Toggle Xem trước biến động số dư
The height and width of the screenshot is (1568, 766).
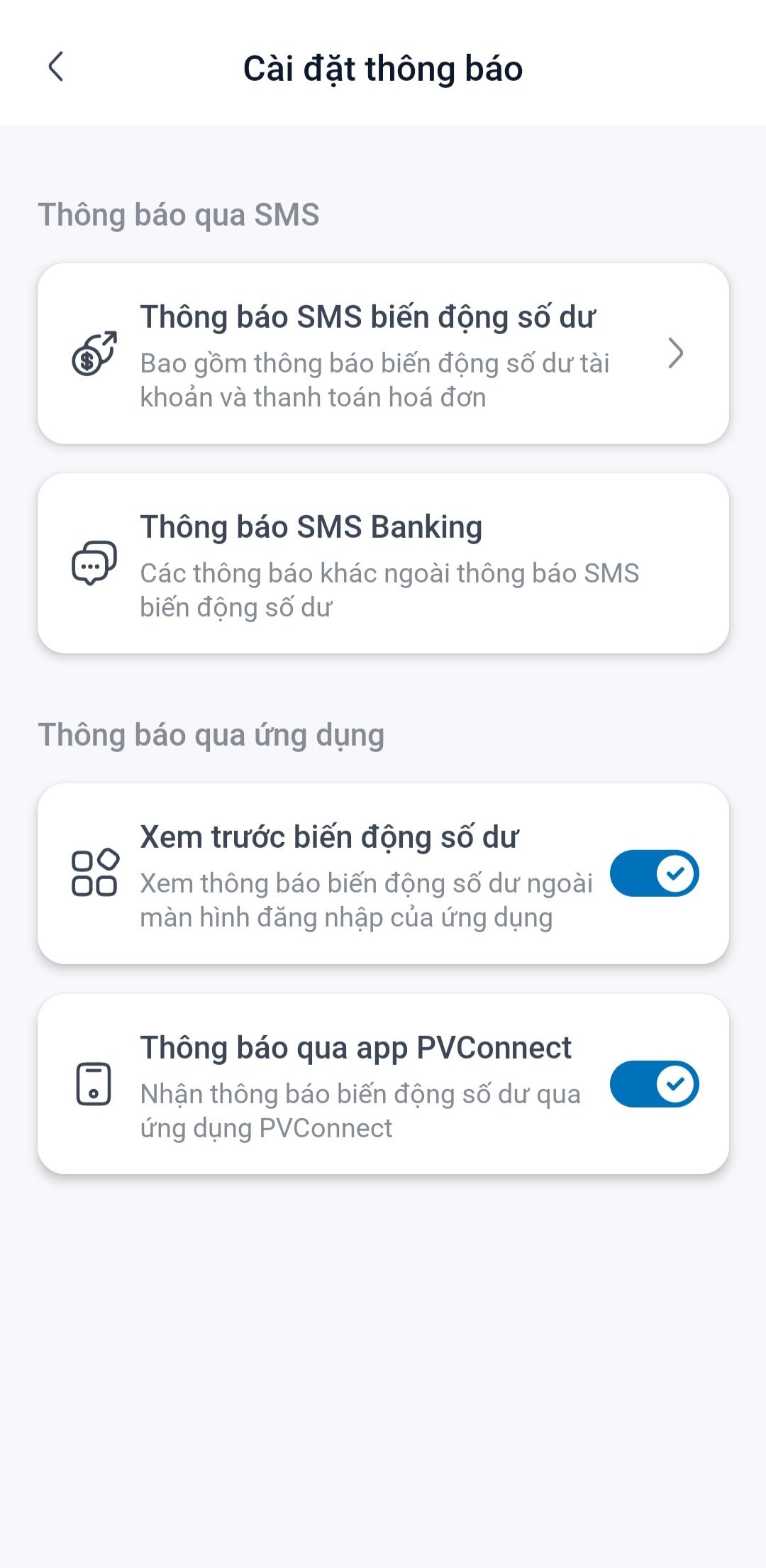point(654,873)
